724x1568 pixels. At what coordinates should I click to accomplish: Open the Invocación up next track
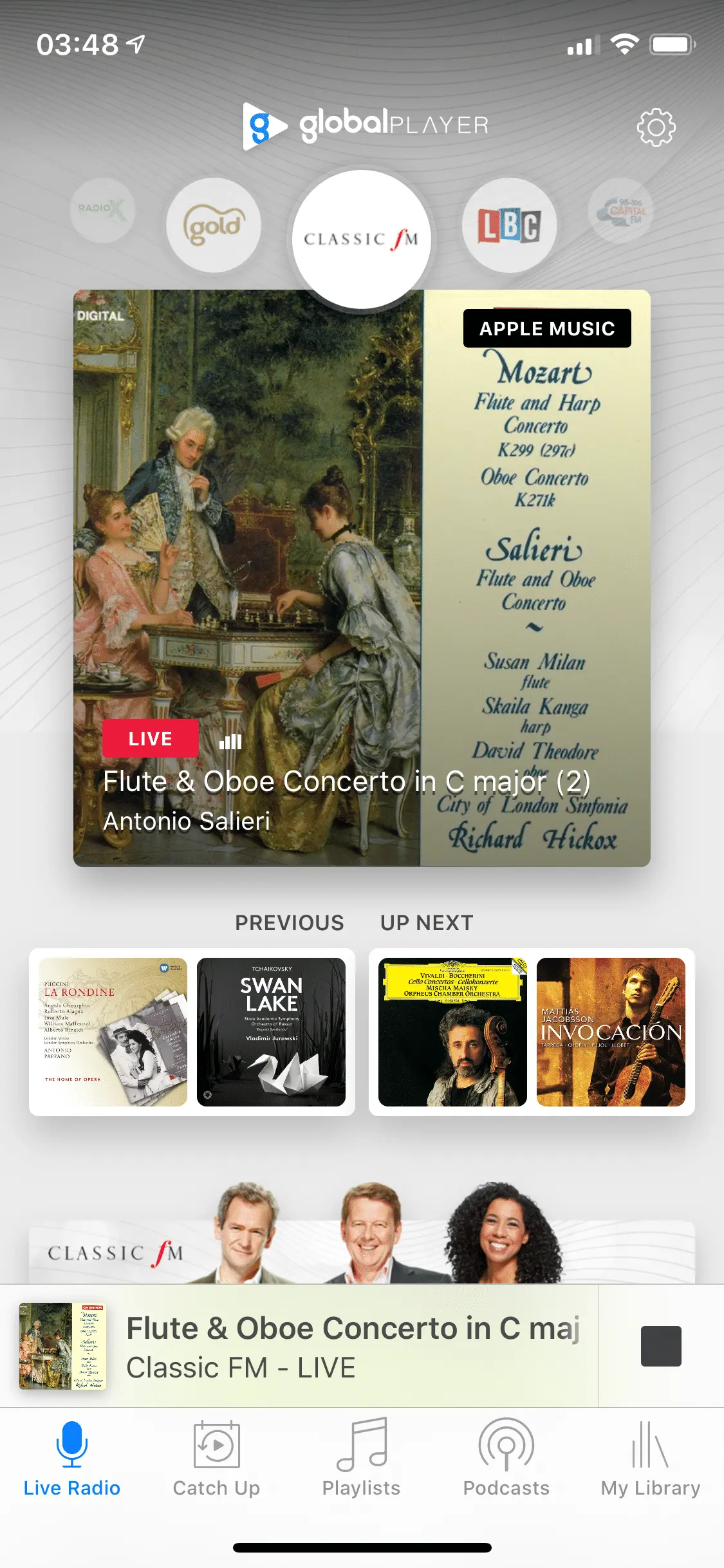click(611, 1032)
